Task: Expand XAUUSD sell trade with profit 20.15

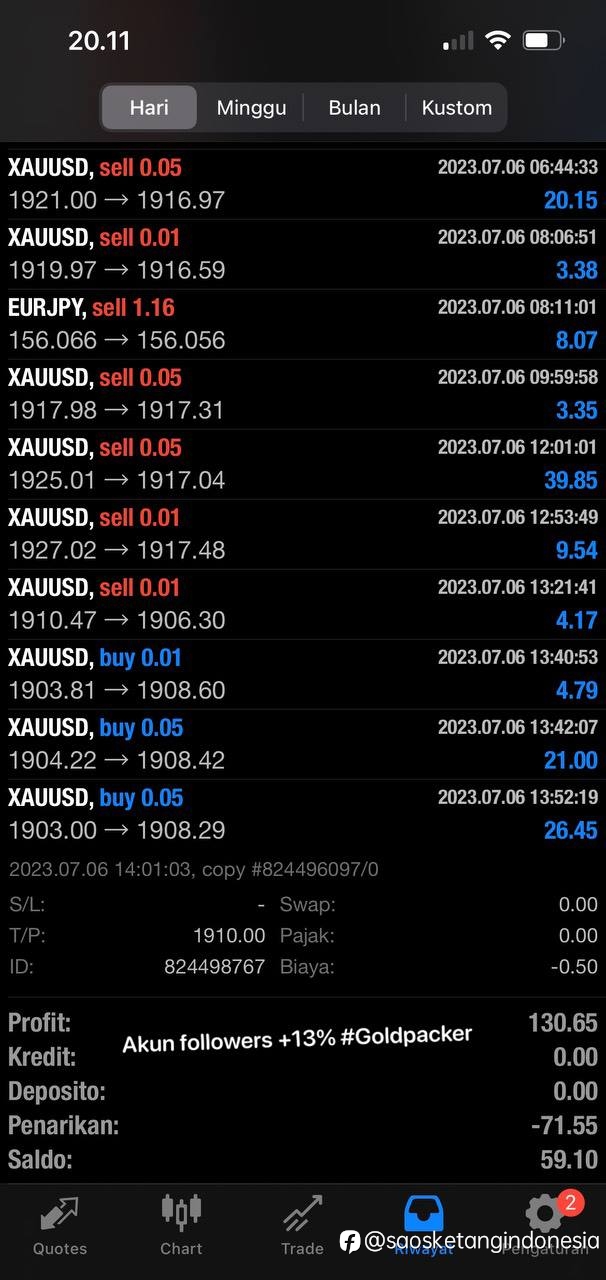Action: click(x=303, y=184)
